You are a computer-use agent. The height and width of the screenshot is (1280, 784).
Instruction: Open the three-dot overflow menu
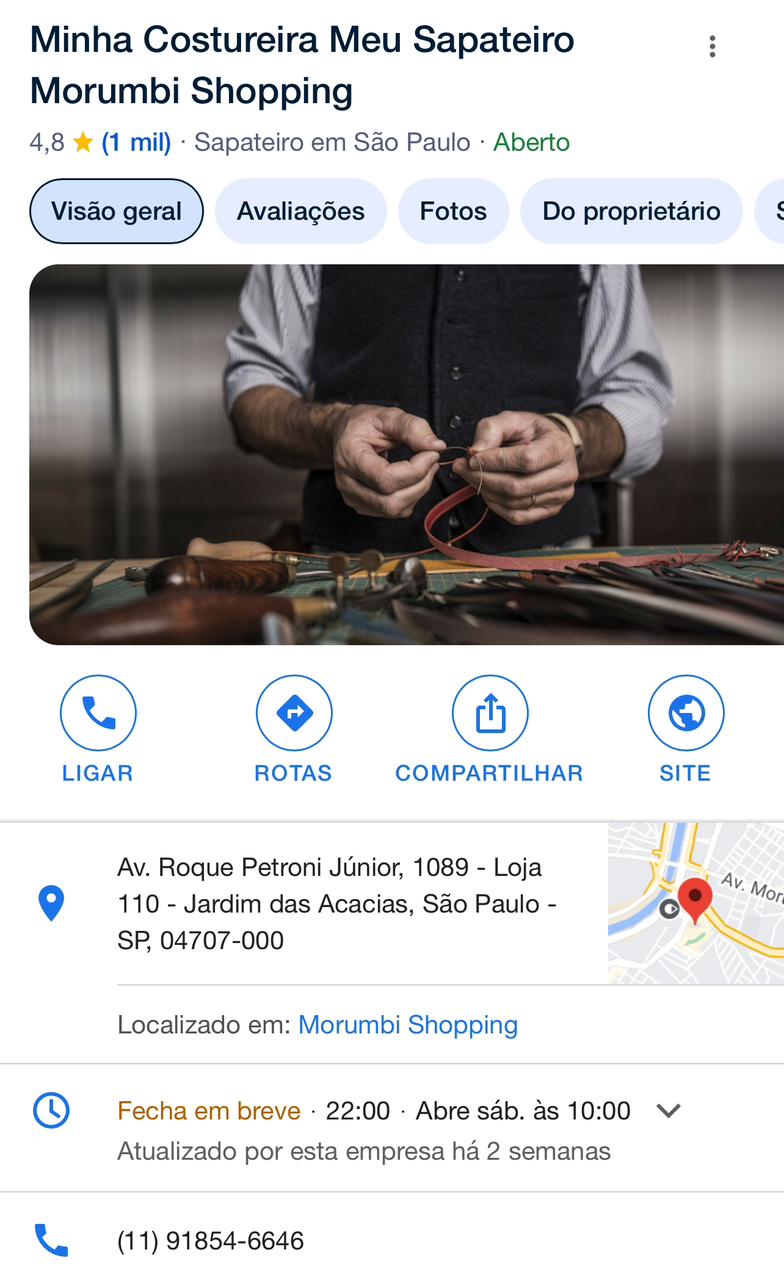712,46
